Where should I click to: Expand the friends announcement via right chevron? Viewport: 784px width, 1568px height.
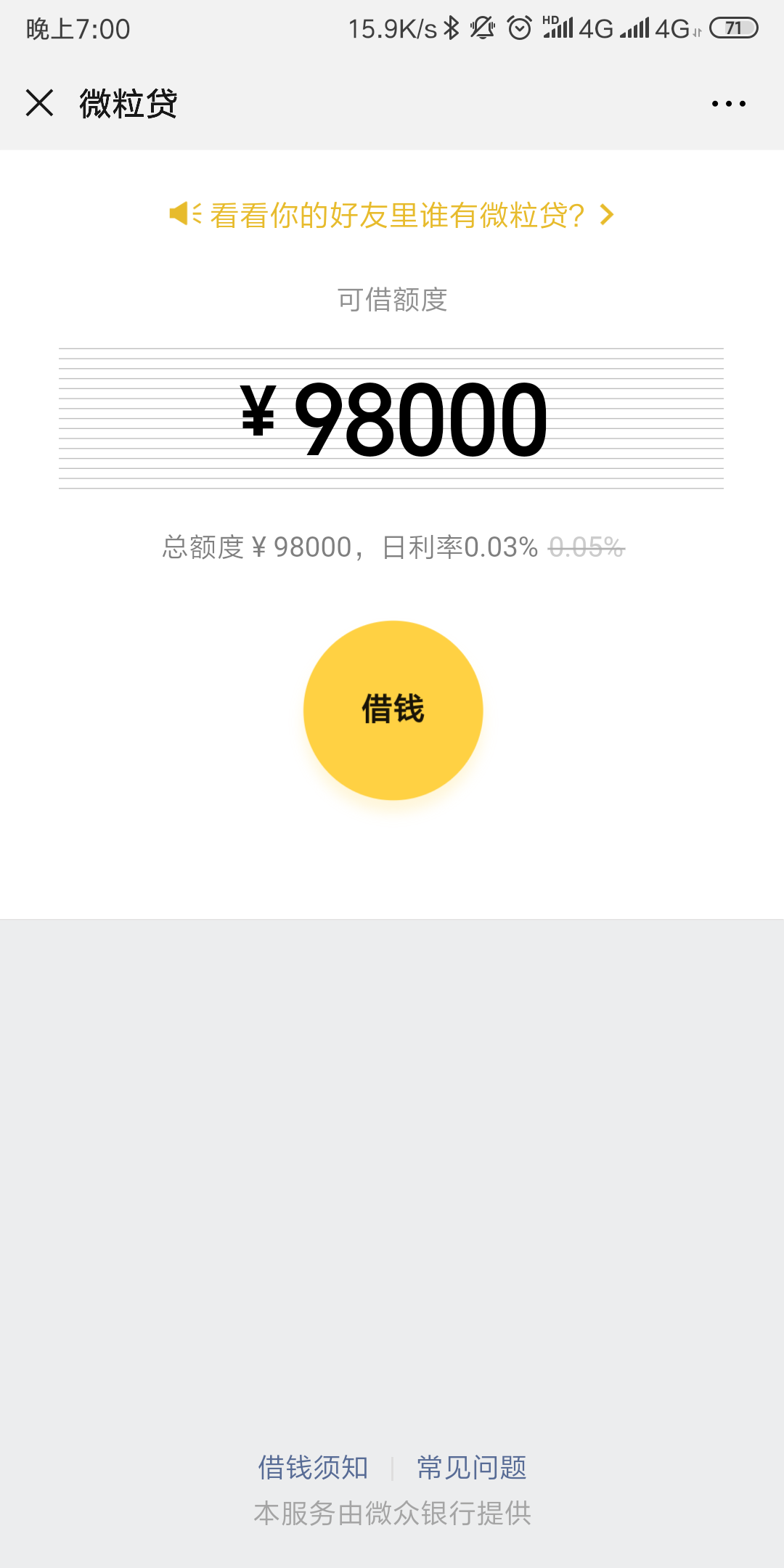tap(607, 216)
